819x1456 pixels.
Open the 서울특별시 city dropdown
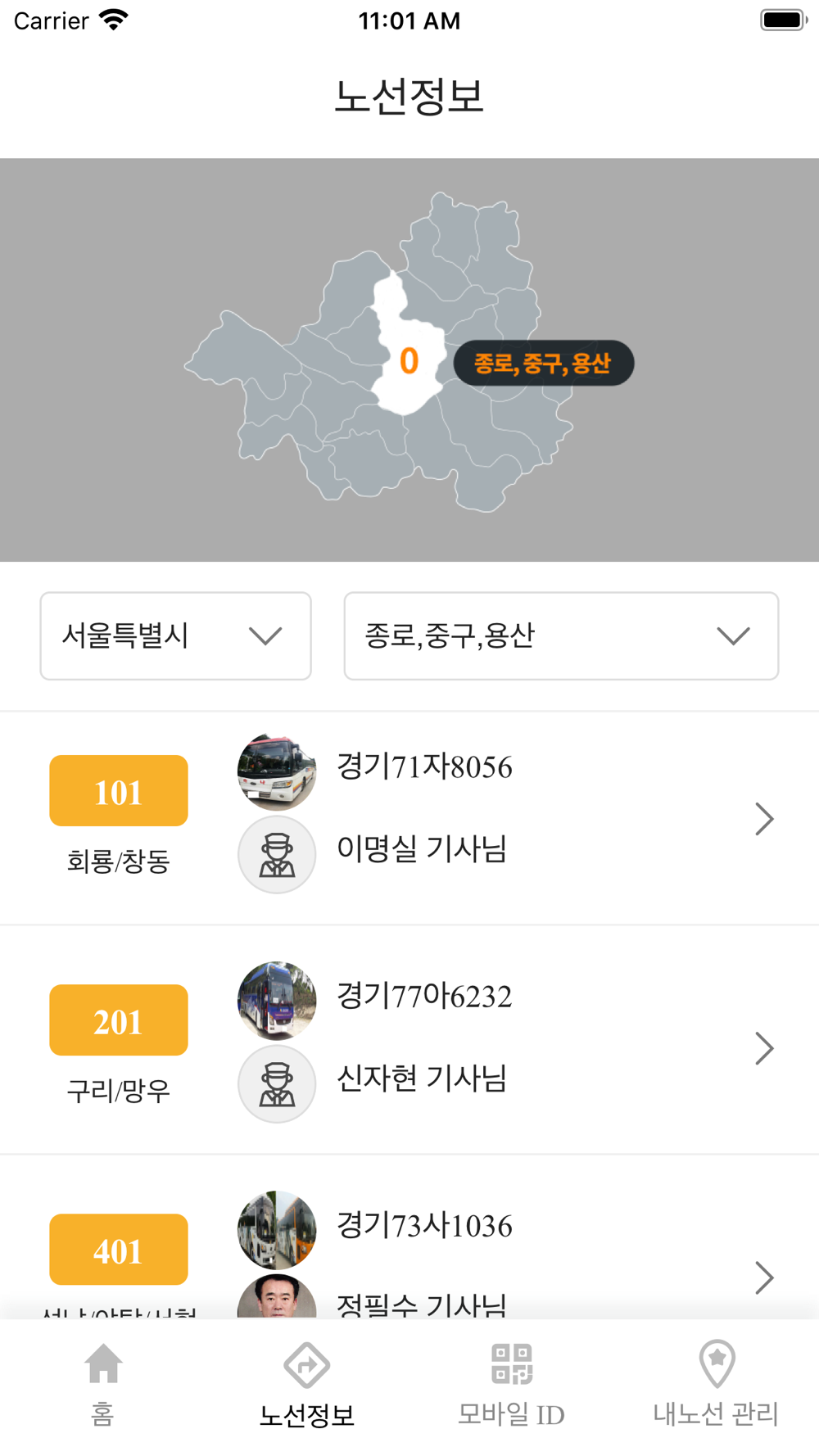(175, 635)
